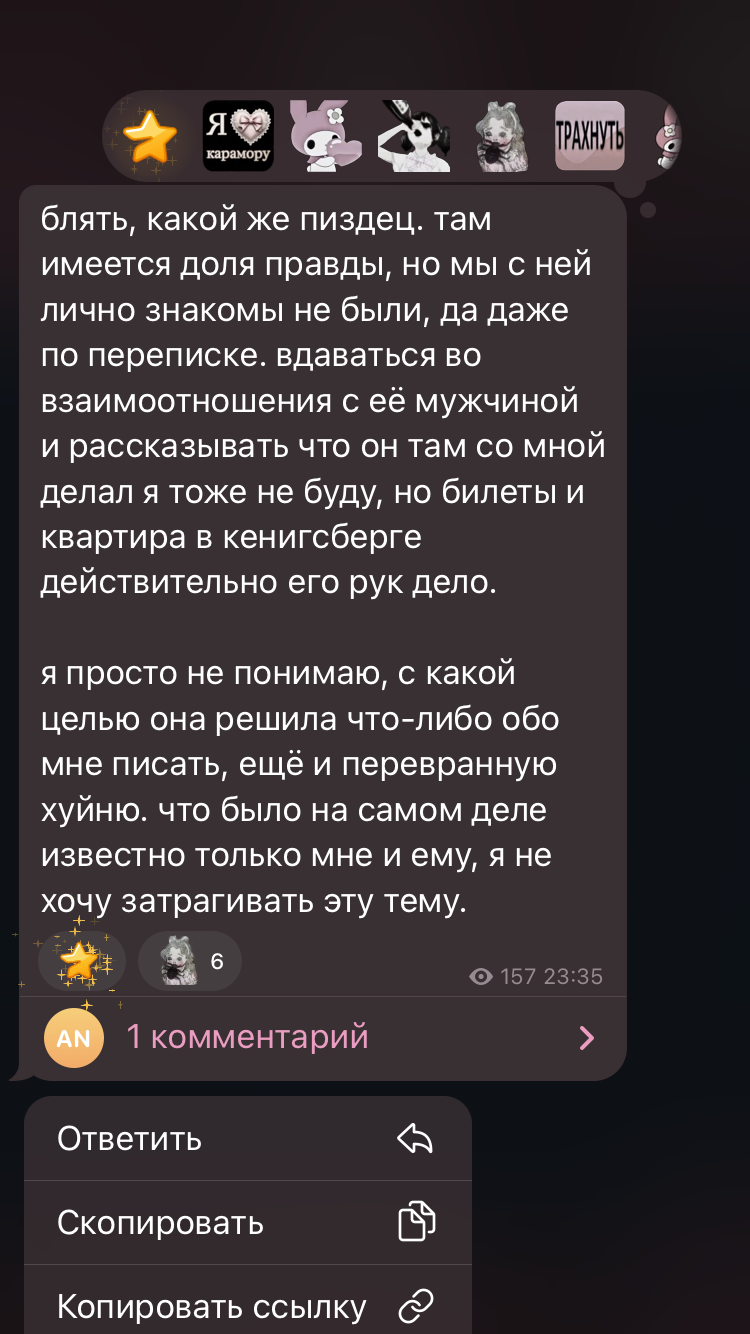React with the "Я карамору" sticker
Image resolution: width=750 pixels, height=1334 pixels.
tap(238, 136)
